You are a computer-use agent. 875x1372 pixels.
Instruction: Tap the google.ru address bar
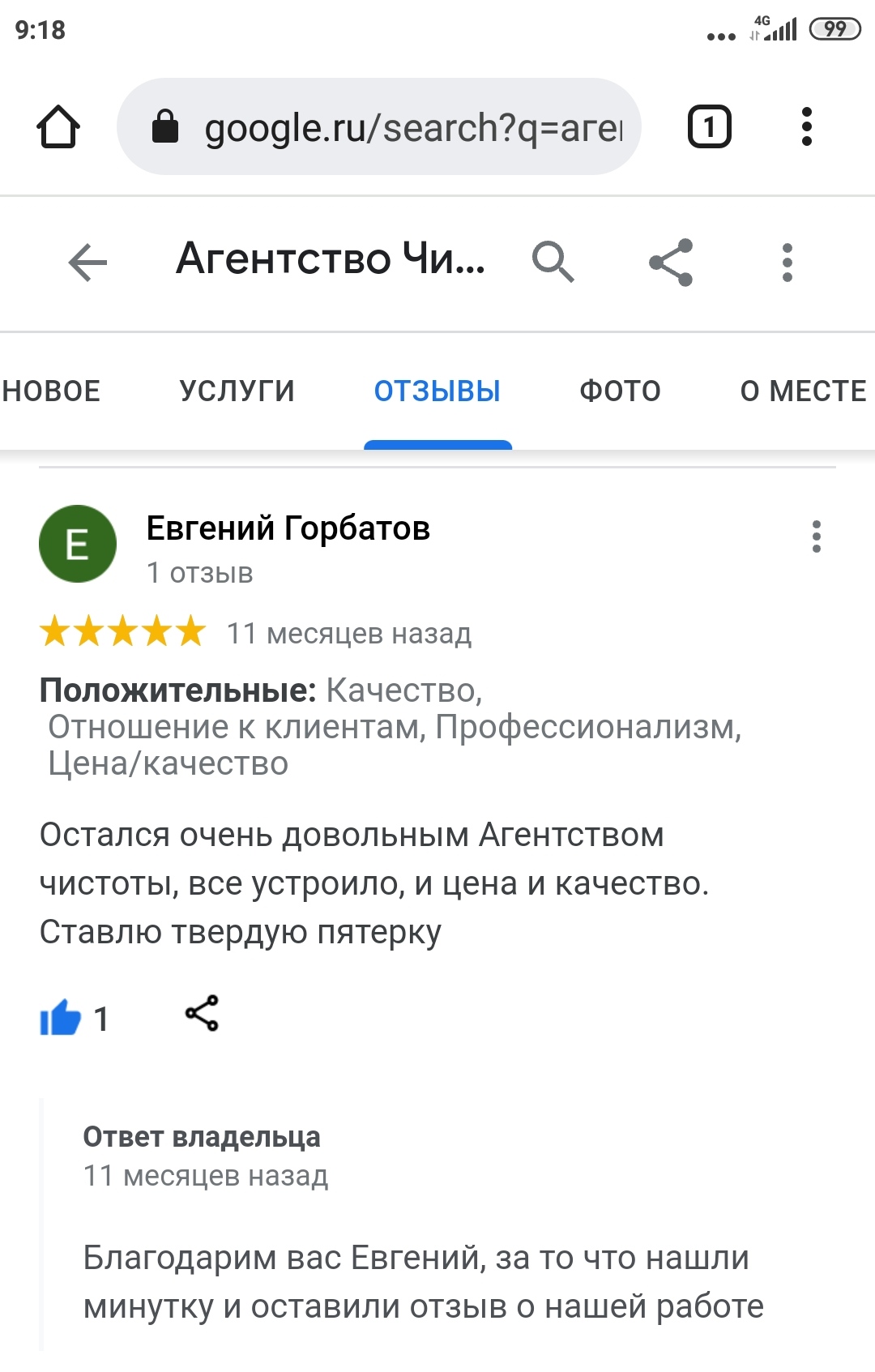(379, 127)
